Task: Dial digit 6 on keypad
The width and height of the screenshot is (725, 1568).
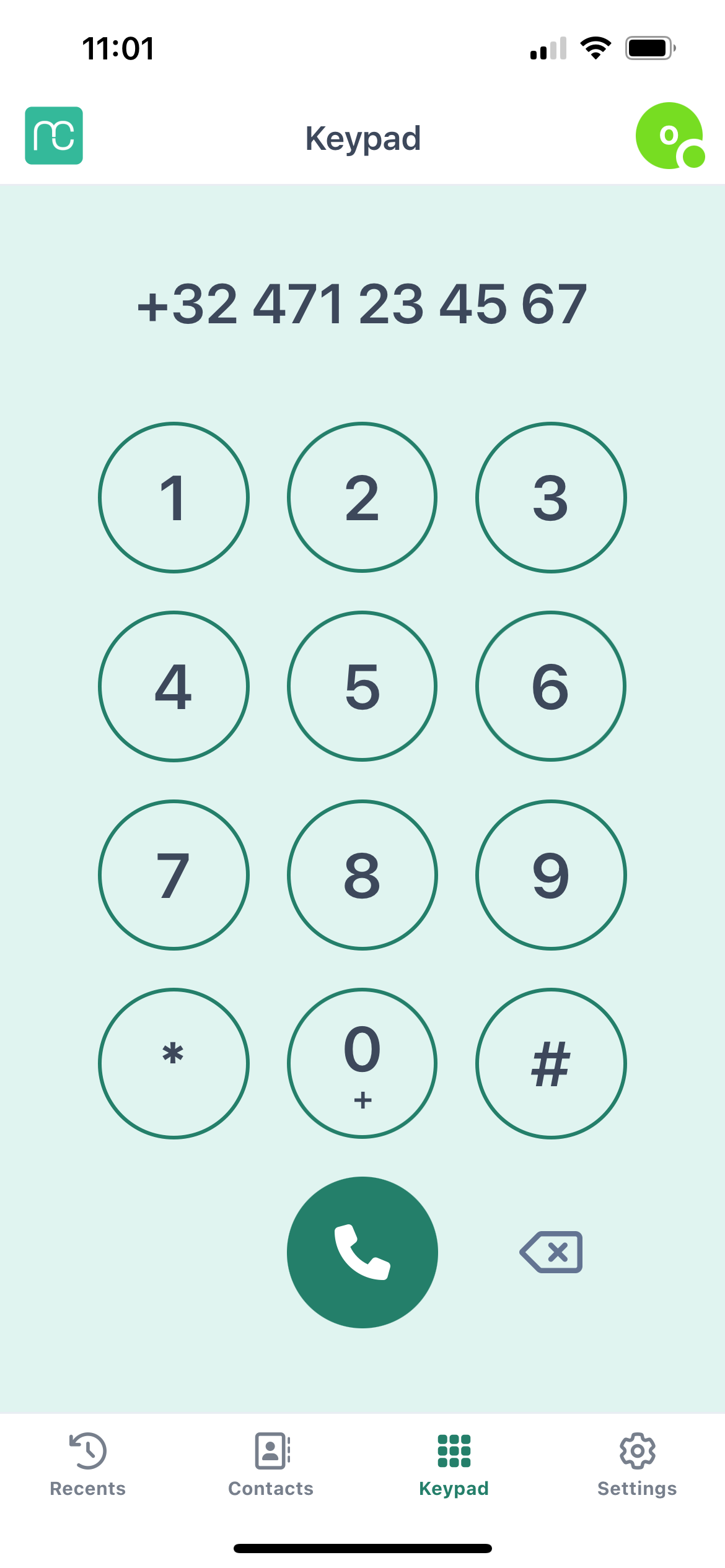Action: coord(551,686)
